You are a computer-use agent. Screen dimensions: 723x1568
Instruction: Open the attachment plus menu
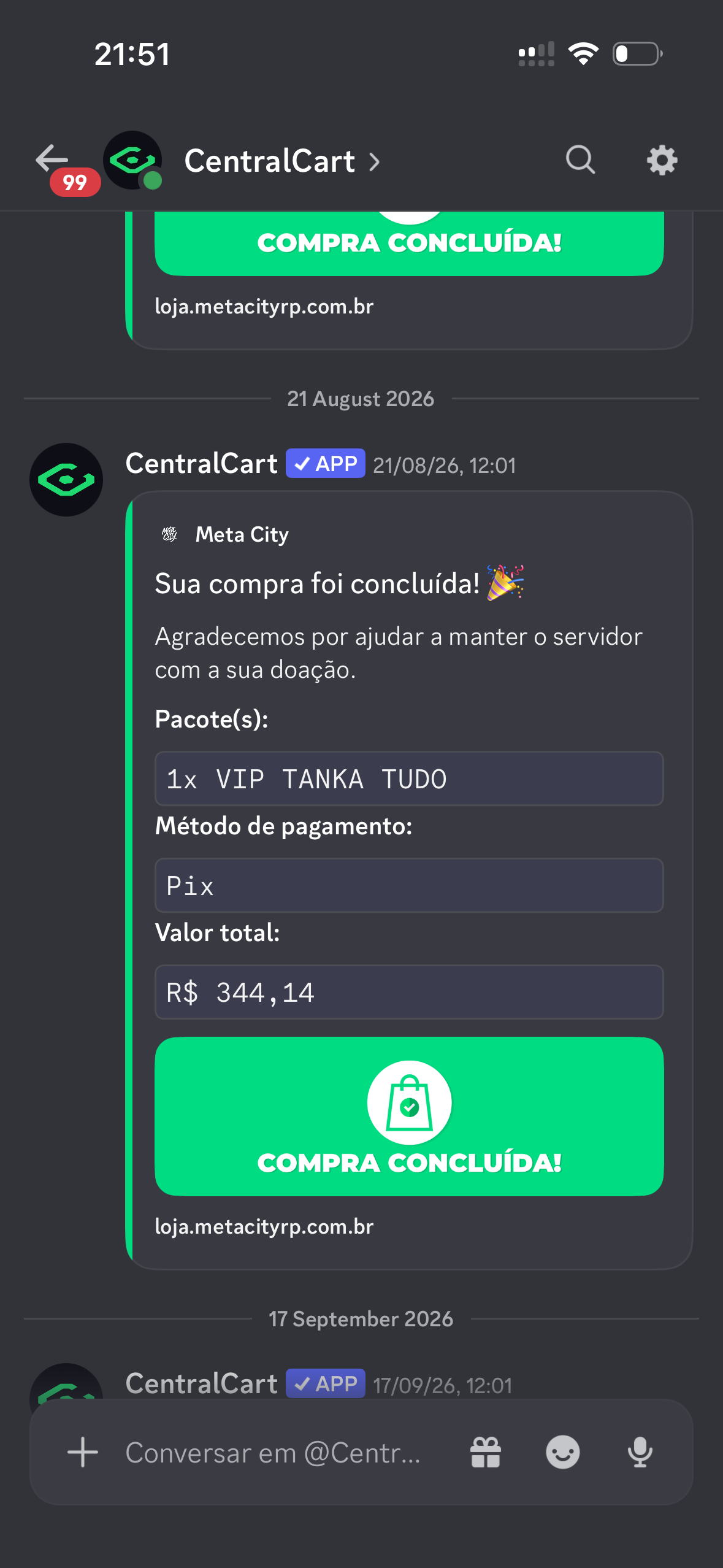tap(83, 1453)
